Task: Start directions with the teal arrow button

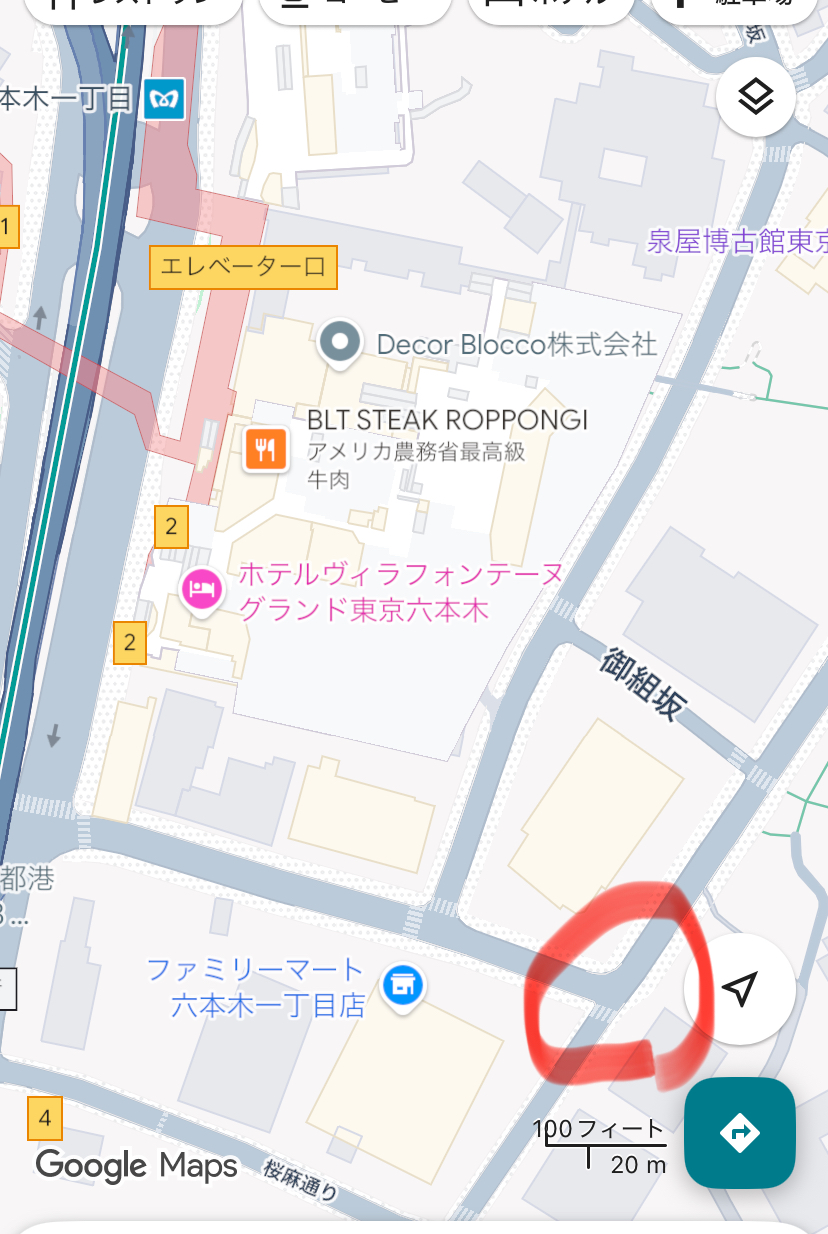Action: click(739, 1132)
